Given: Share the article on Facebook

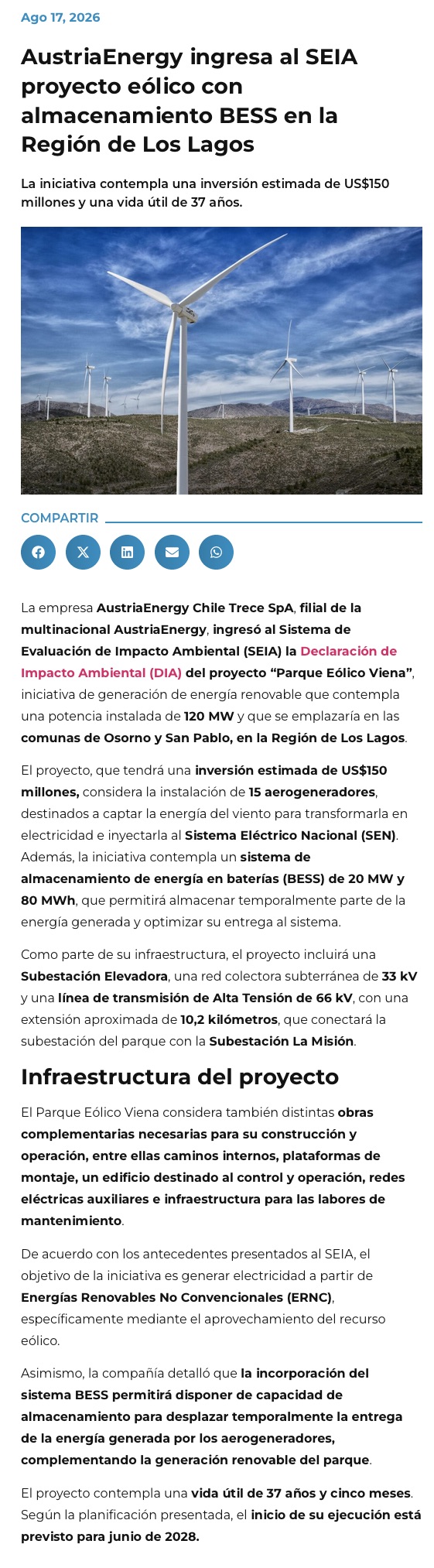Looking at the screenshot, I should click(x=38, y=552).
